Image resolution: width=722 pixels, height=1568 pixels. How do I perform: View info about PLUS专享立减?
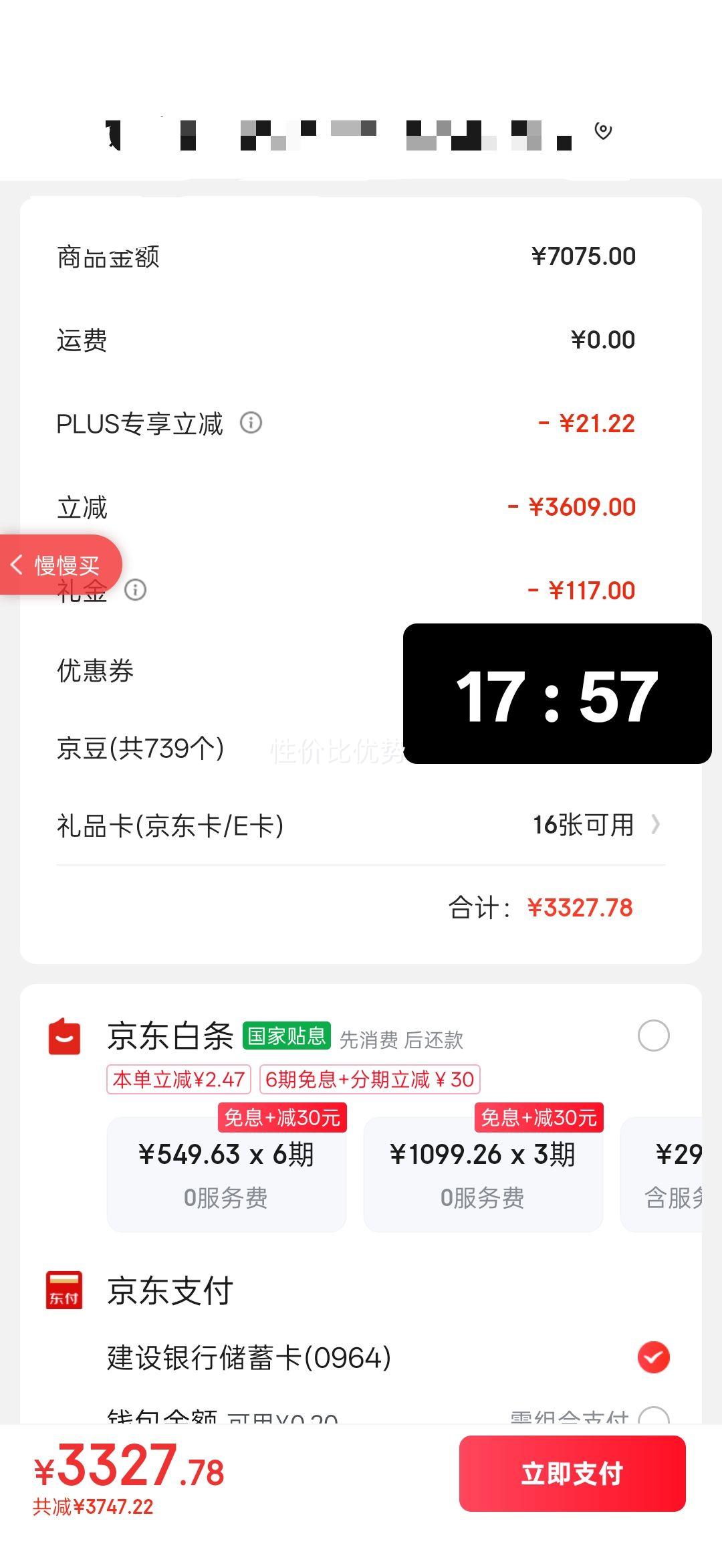[251, 423]
